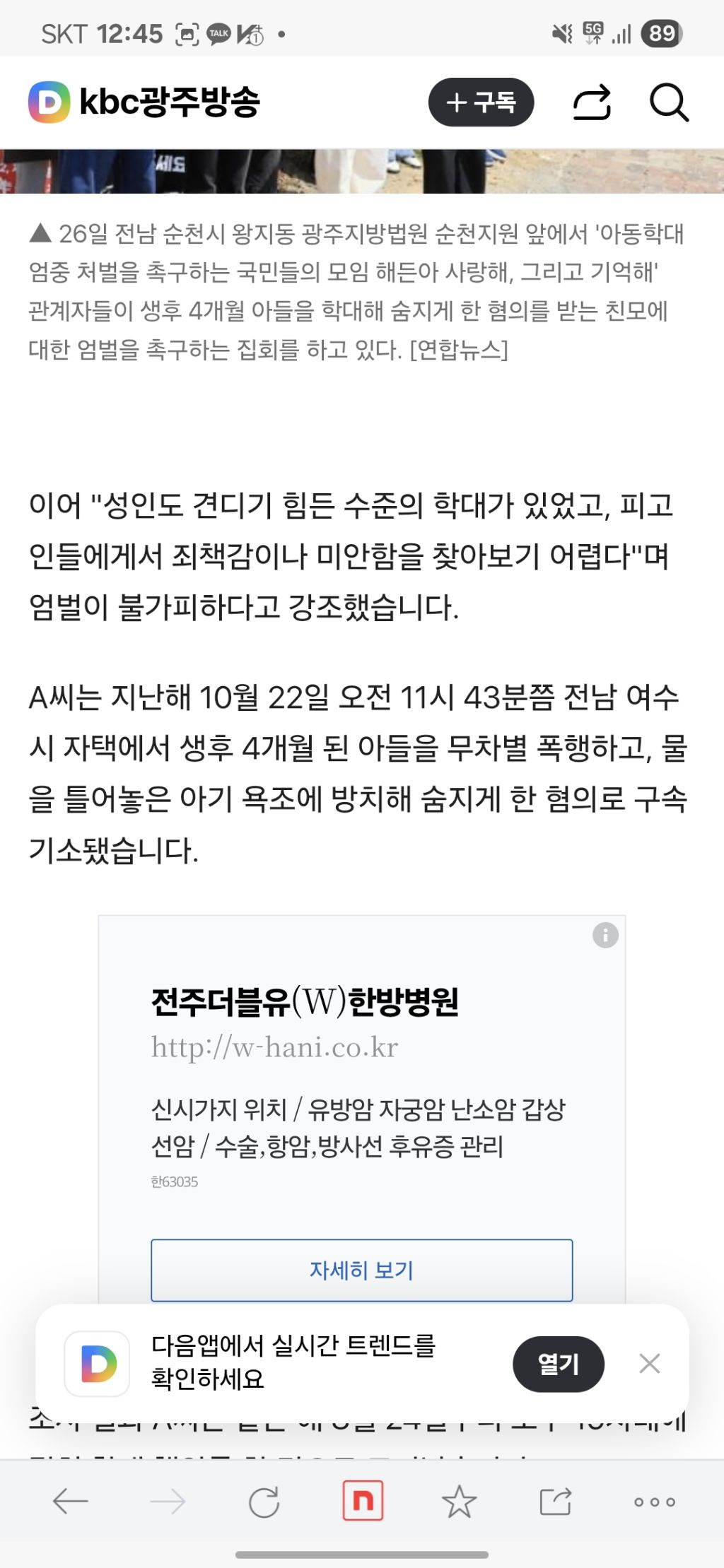This screenshot has height=1568, width=724.
Task: Subscribe with the +구독 button
Action: 481,102
